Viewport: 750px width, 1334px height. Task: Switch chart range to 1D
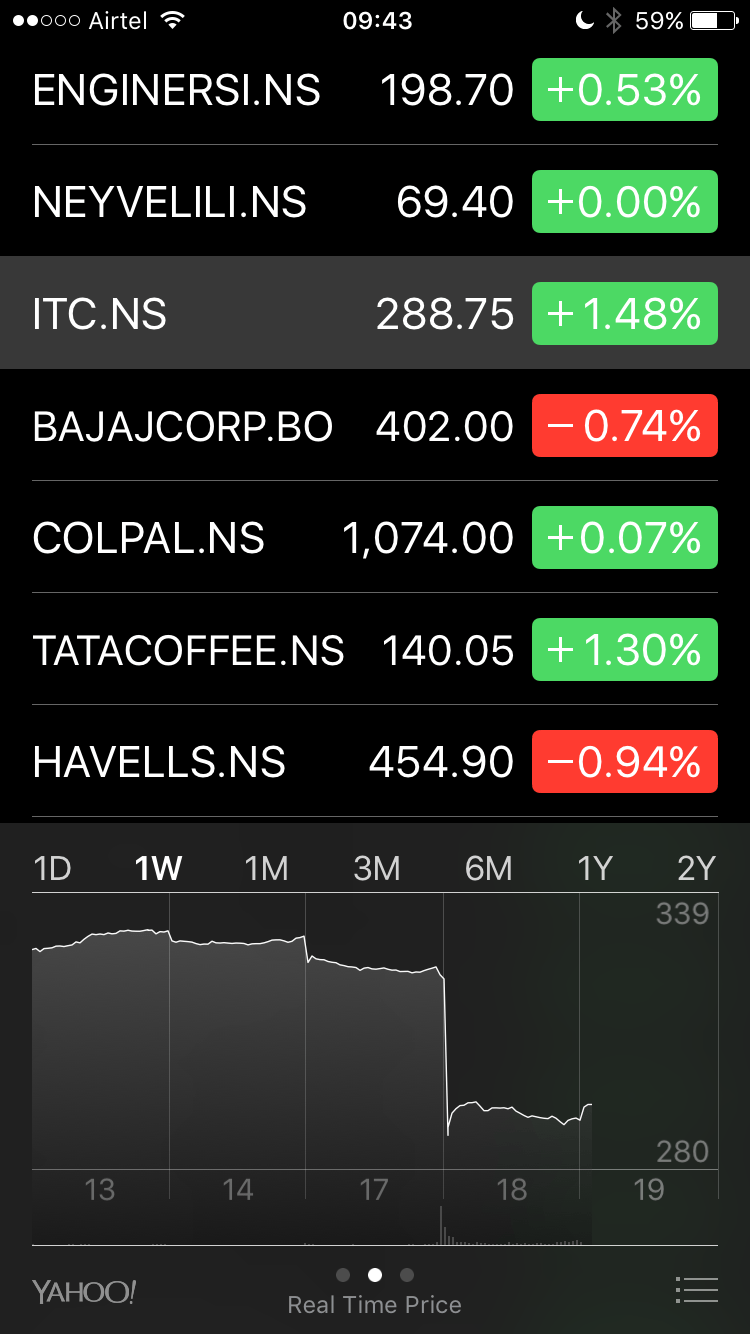52,868
